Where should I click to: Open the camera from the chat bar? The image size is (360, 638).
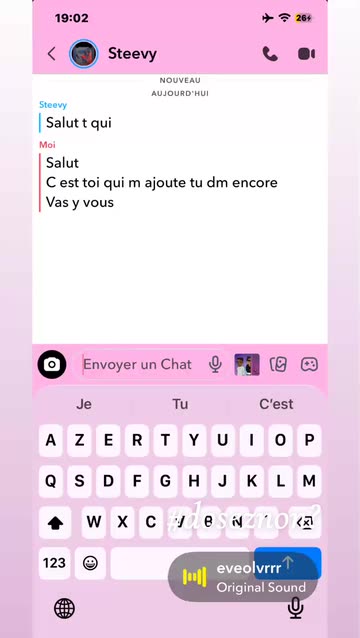(x=52, y=364)
